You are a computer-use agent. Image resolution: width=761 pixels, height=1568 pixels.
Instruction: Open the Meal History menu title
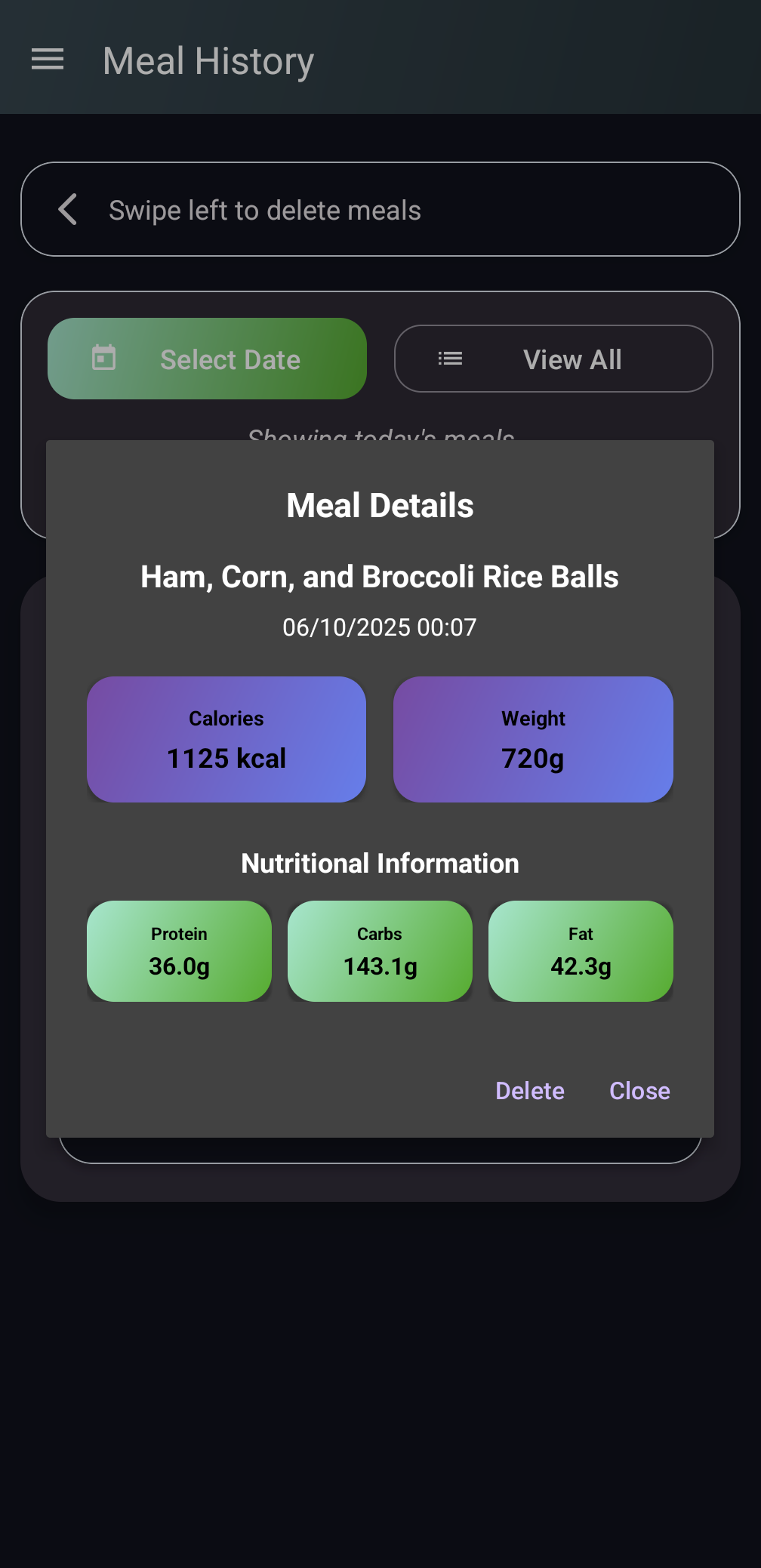point(207,60)
